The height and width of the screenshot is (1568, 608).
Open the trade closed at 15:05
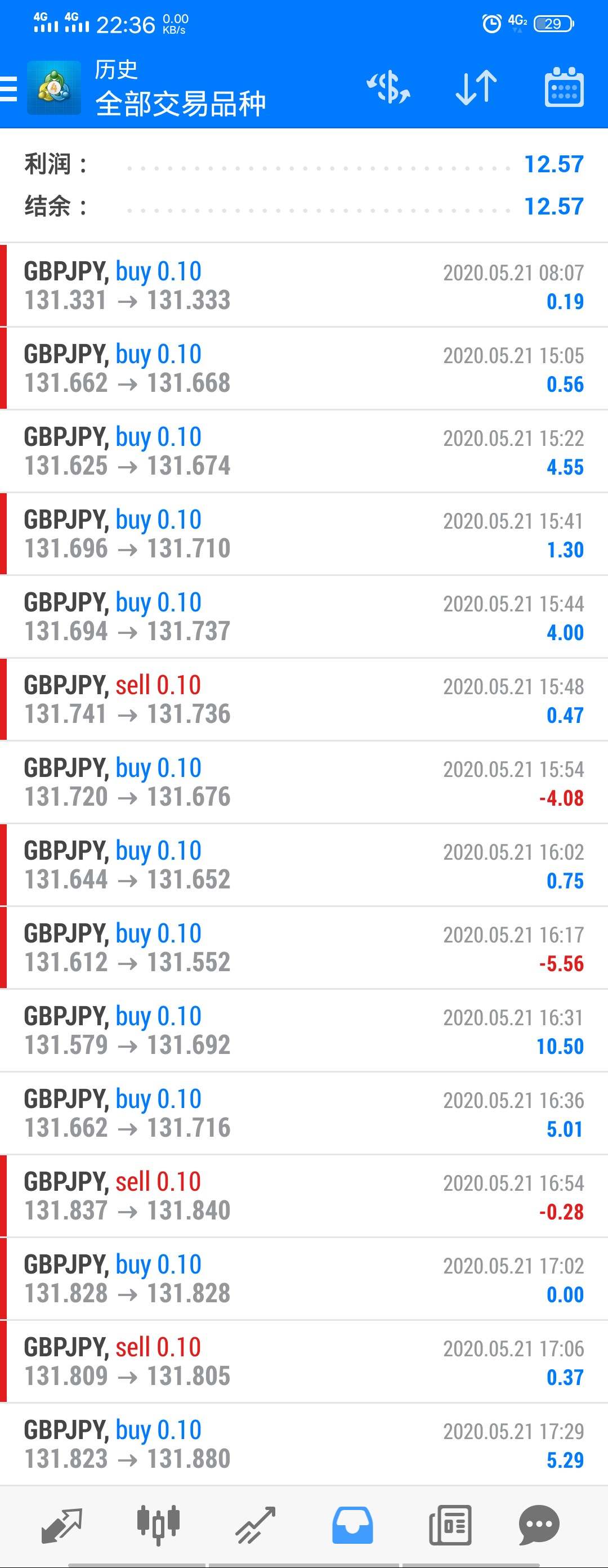305,368
